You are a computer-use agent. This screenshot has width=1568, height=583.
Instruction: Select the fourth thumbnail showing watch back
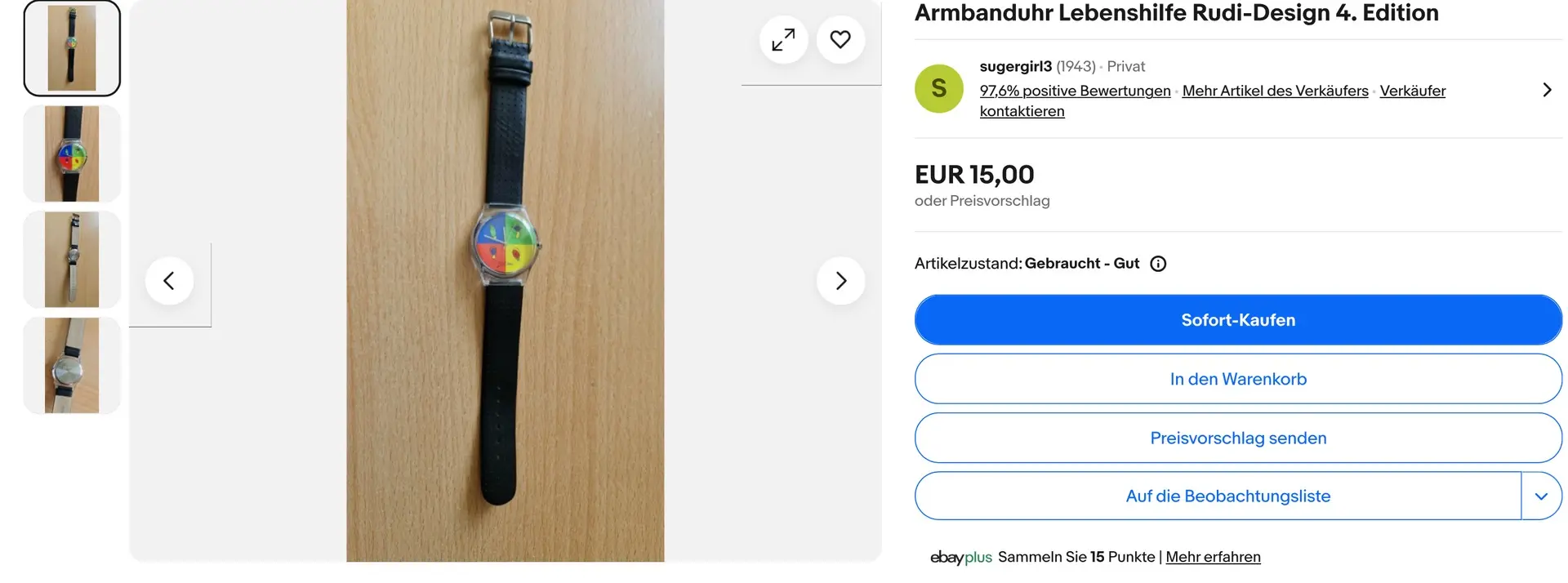(x=72, y=365)
